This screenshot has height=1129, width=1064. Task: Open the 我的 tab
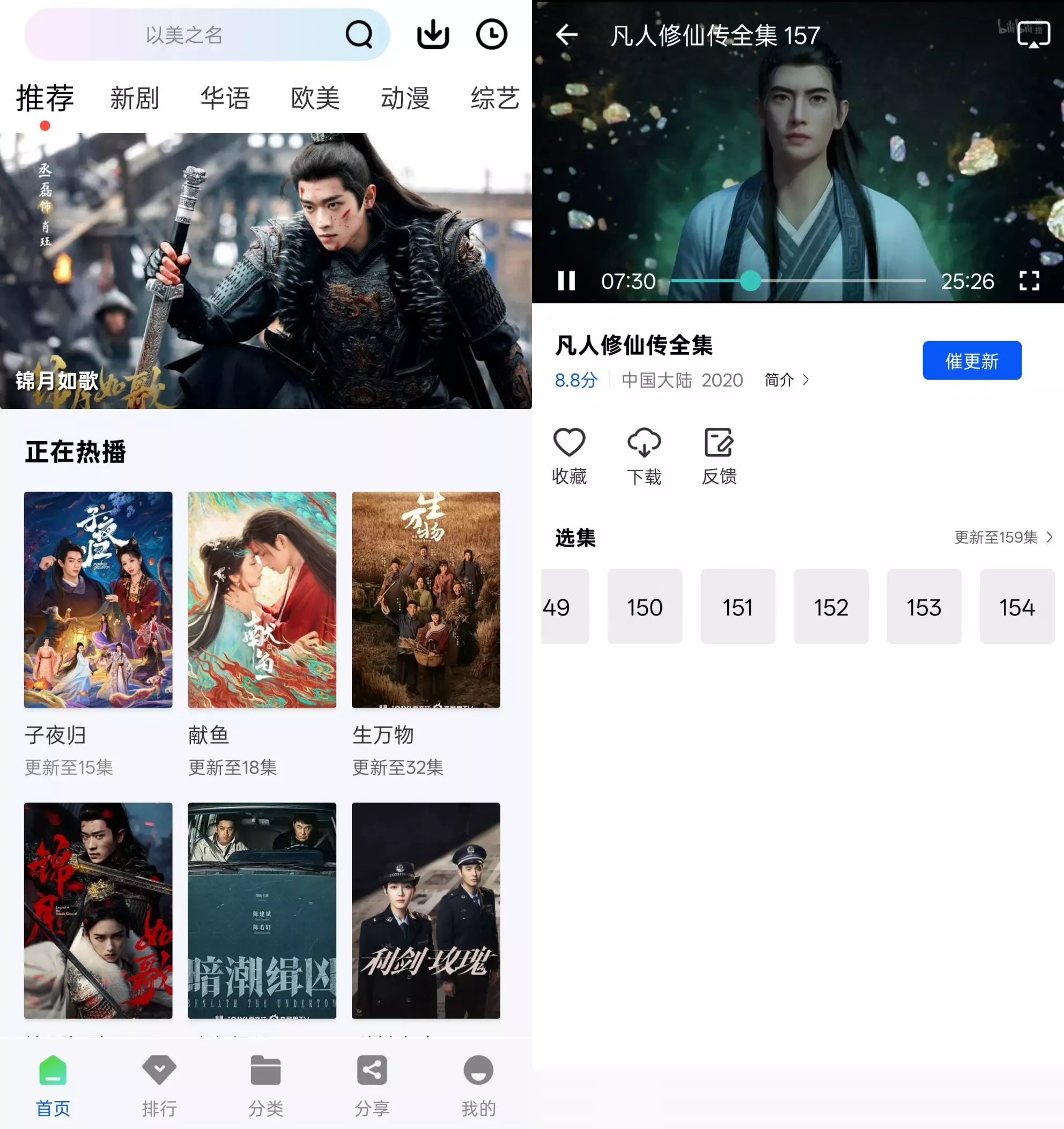pos(478,1085)
